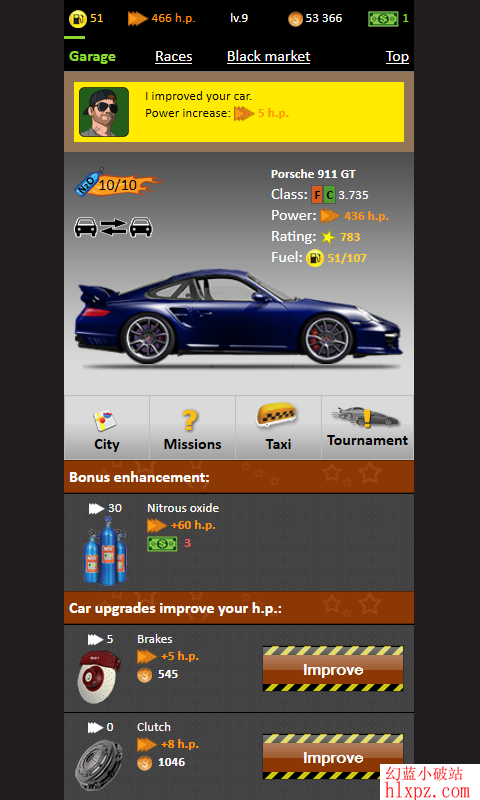Open the N2O 10/10 nitrous indicator

(118, 183)
